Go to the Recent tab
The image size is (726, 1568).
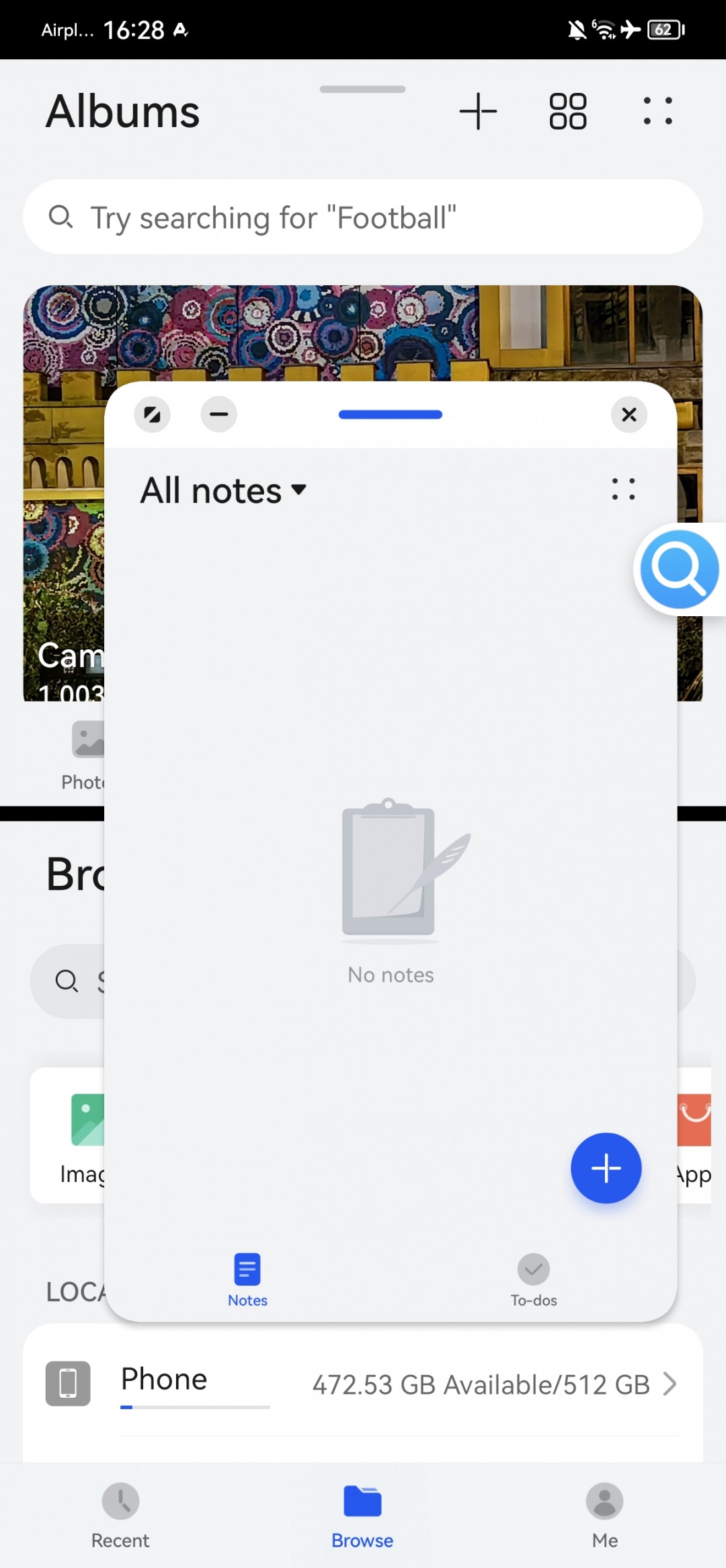coord(120,1514)
